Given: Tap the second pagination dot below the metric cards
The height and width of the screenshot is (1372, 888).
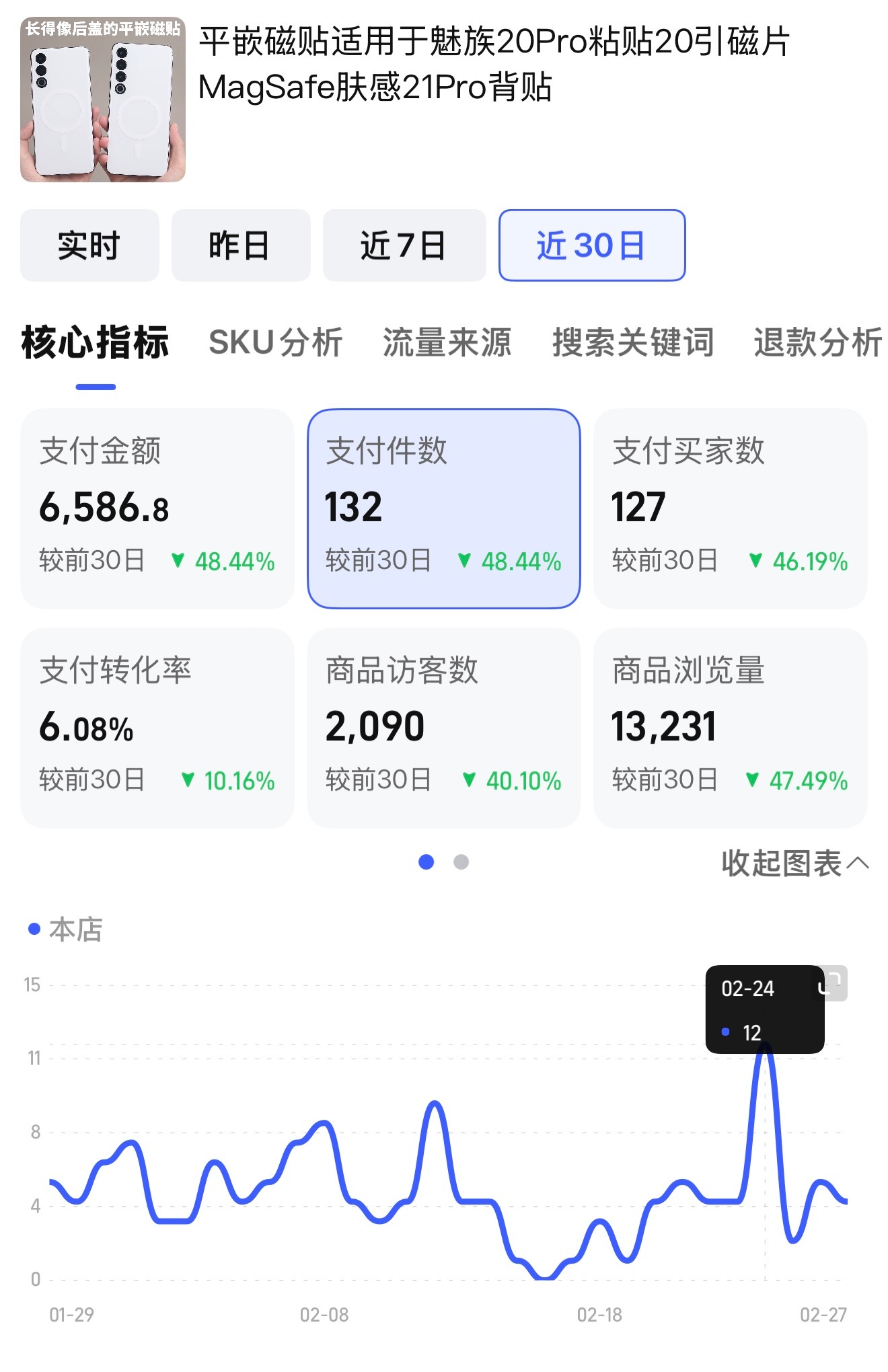Looking at the screenshot, I should [x=462, y=862].
